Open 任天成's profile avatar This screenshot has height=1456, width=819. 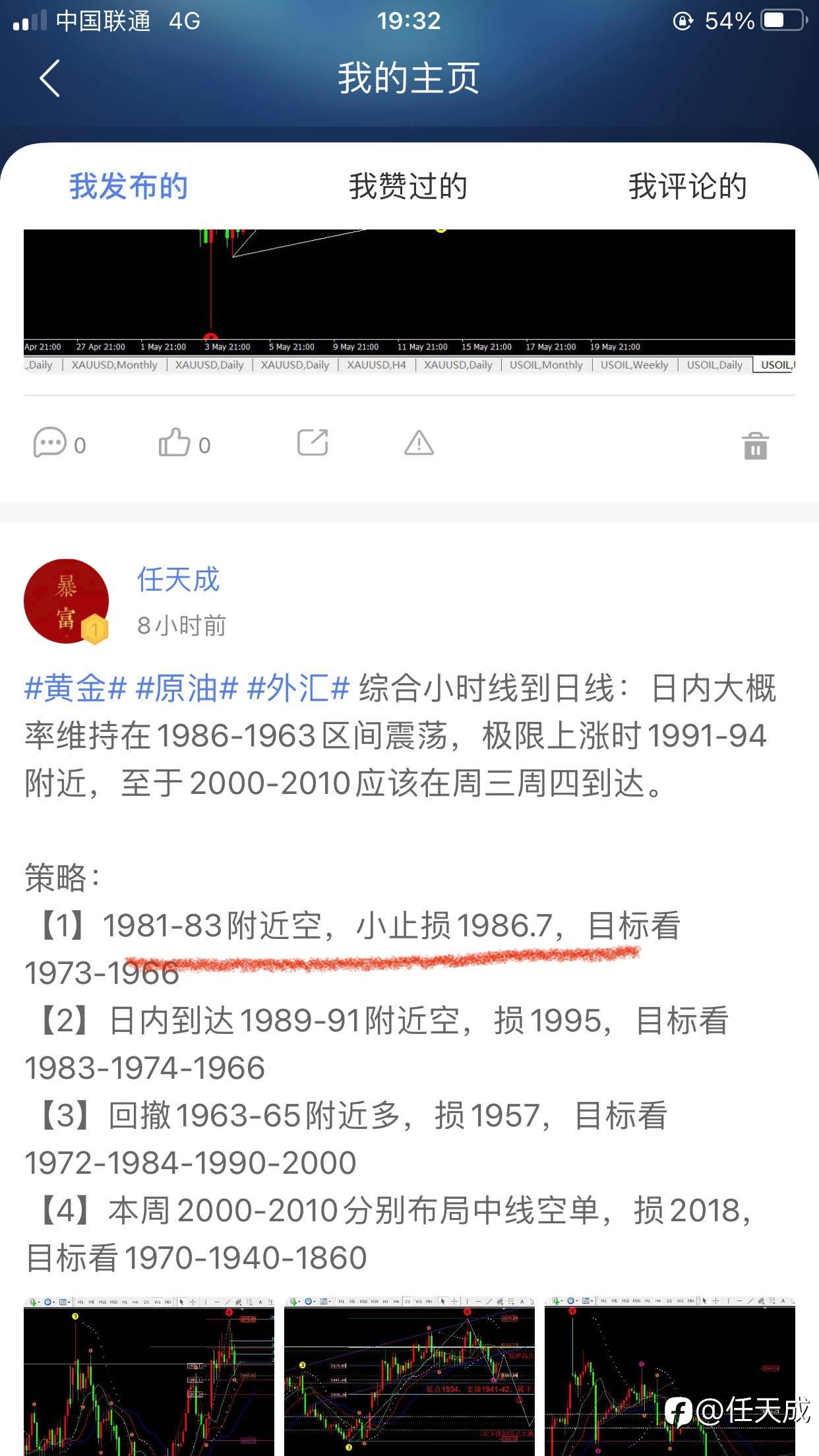point(66,601)
